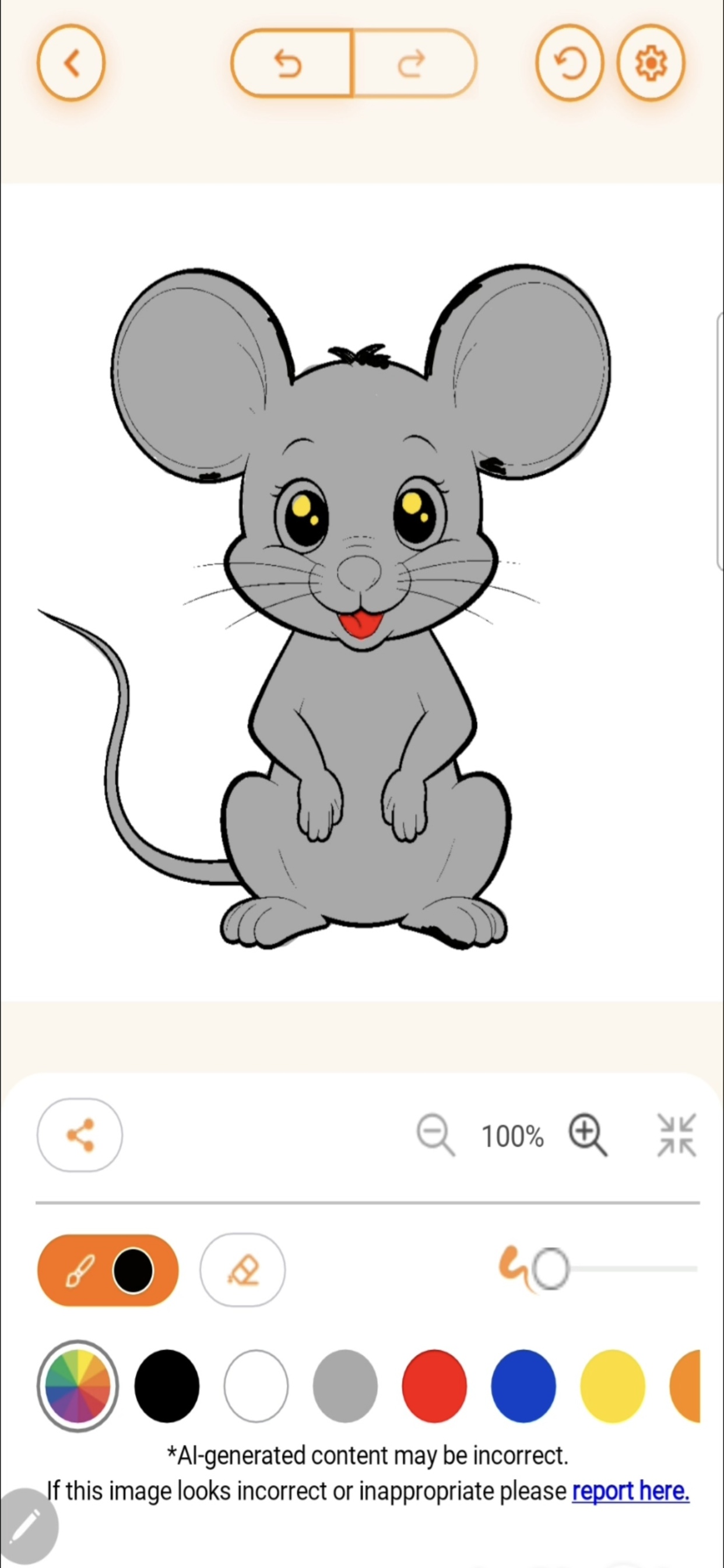Select the yellow color swatch
Viewport: 724px width, 1568px height.
coord(613,1386)
